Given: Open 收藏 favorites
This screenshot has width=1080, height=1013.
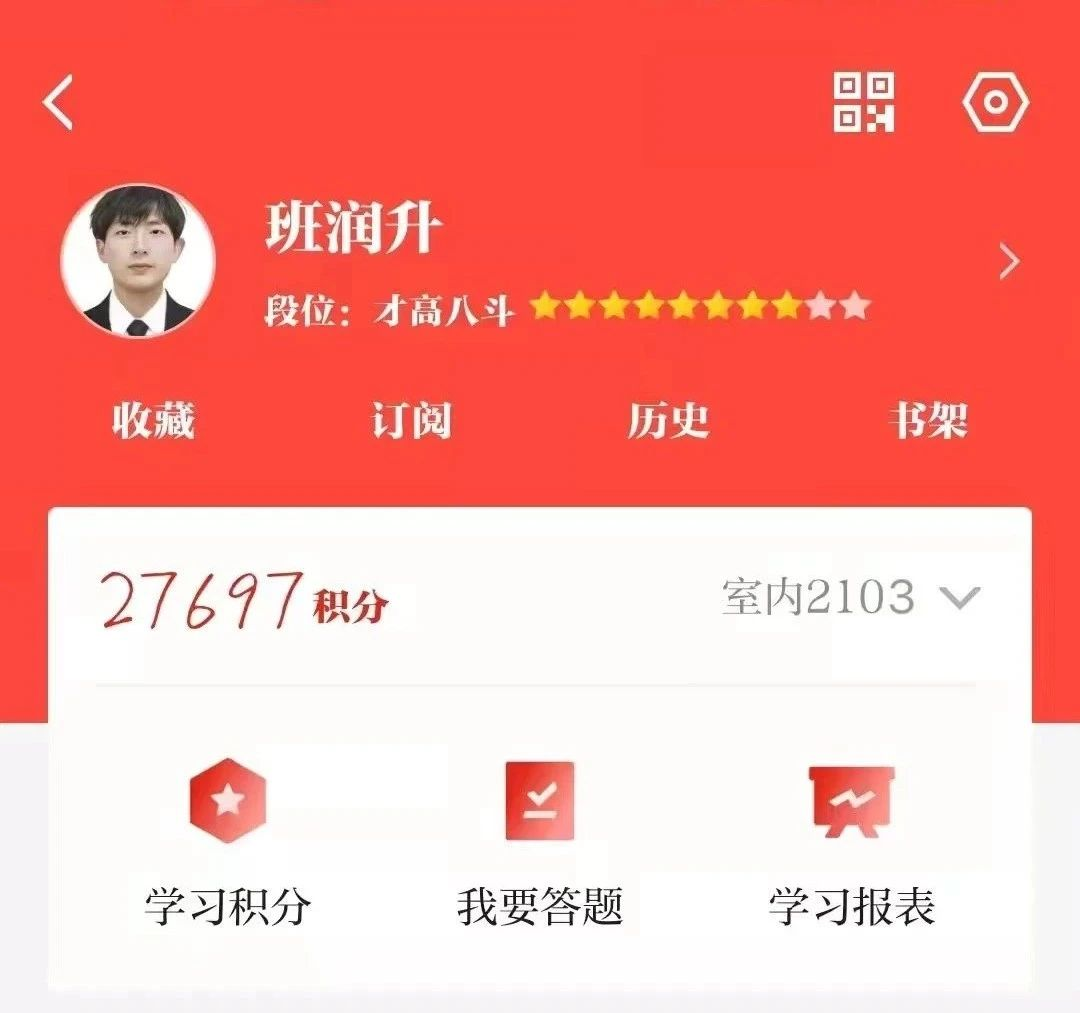Looking at the screenshot, I should click(x=153, y=421).
